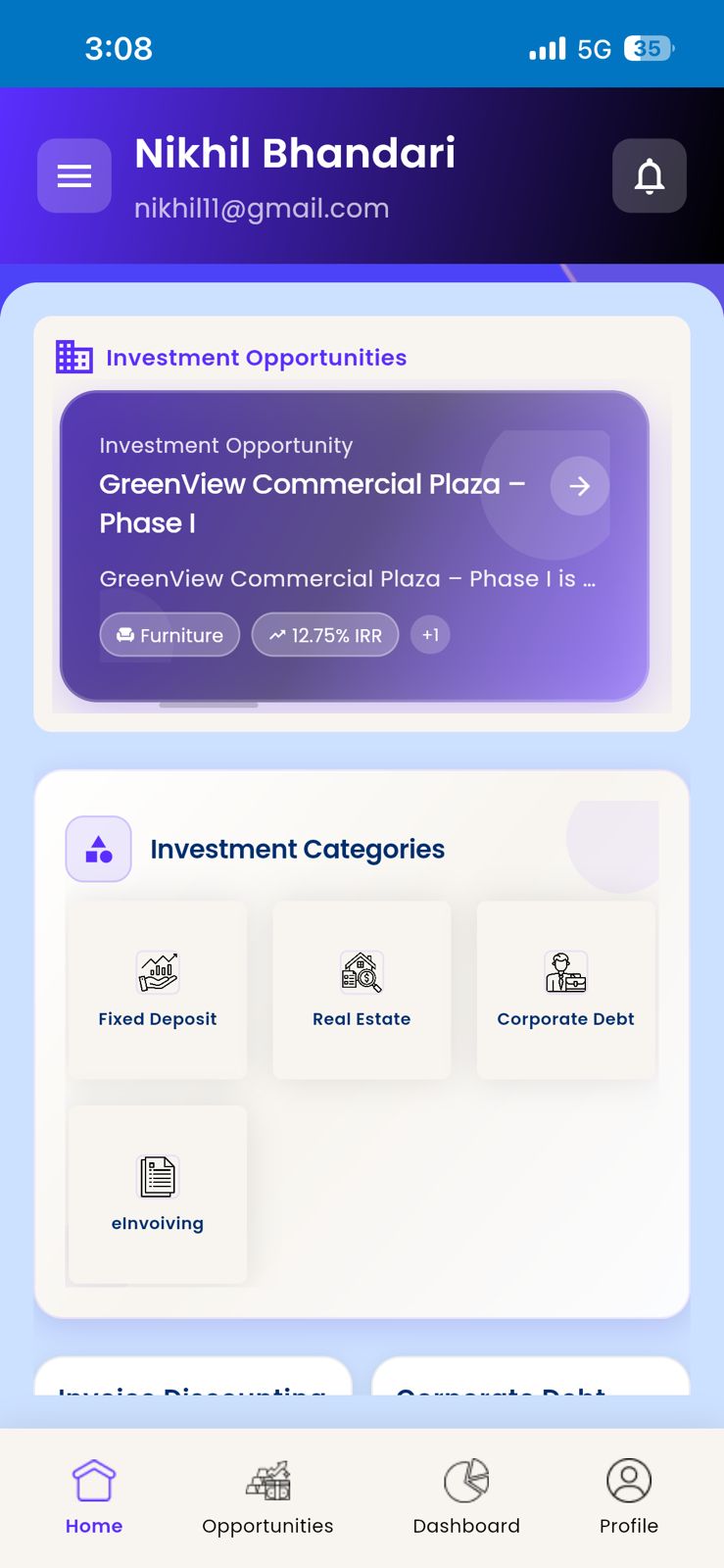Open the notification bell
Viewport: 724px width, 1568px height.
click(x=649, y=176)
